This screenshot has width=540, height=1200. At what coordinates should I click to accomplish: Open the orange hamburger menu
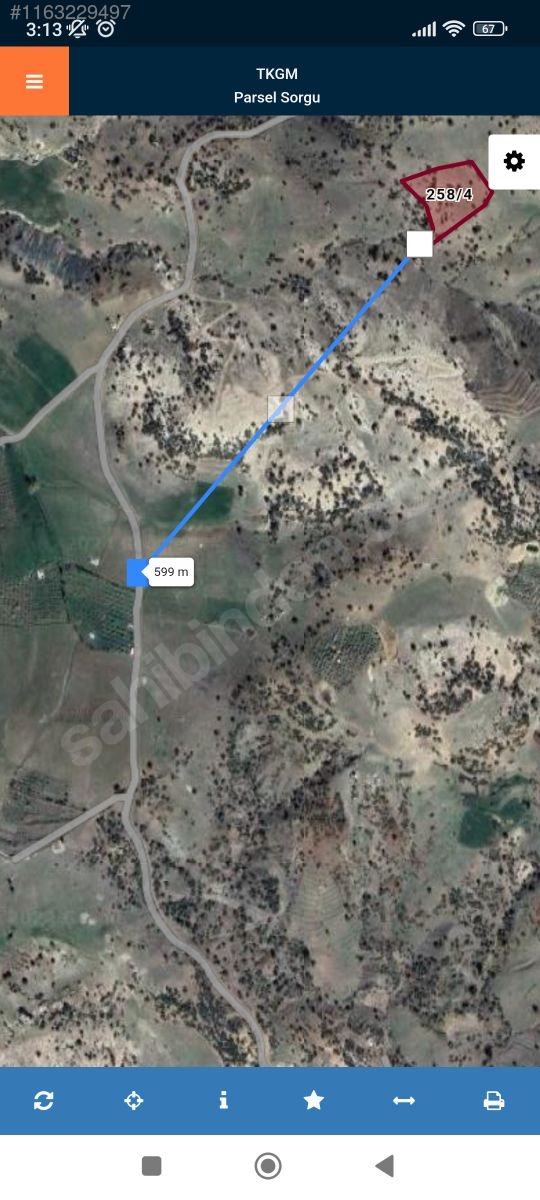coord(34,81)
